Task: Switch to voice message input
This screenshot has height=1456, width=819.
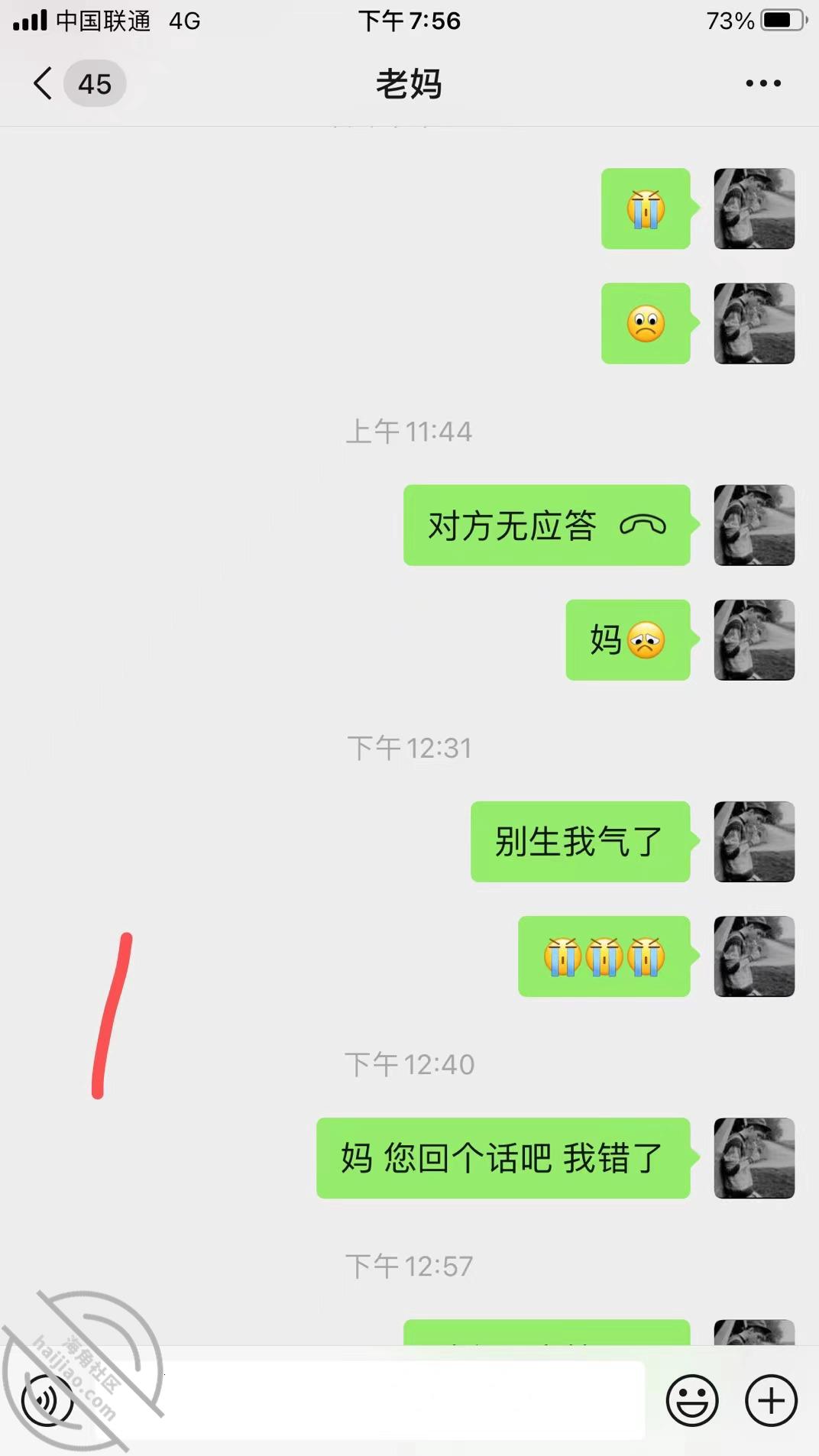Action: 47,1400
